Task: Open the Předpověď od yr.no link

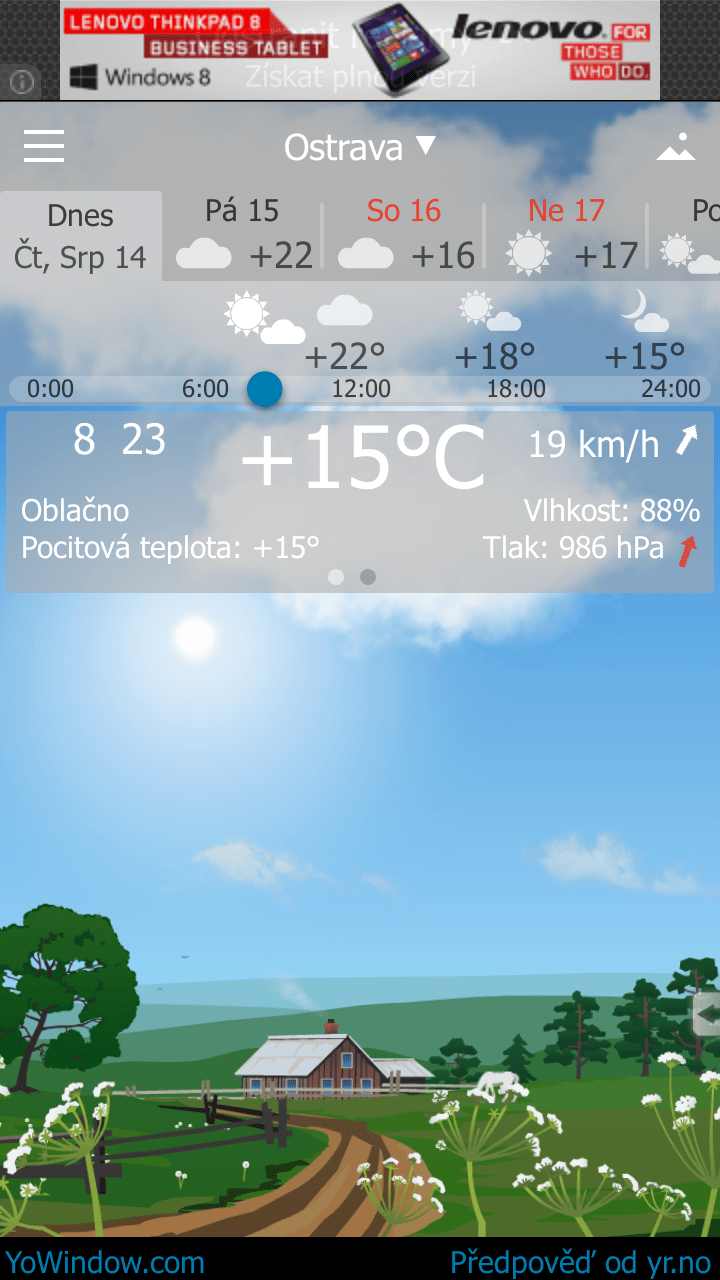Action: coord(580,1262)
